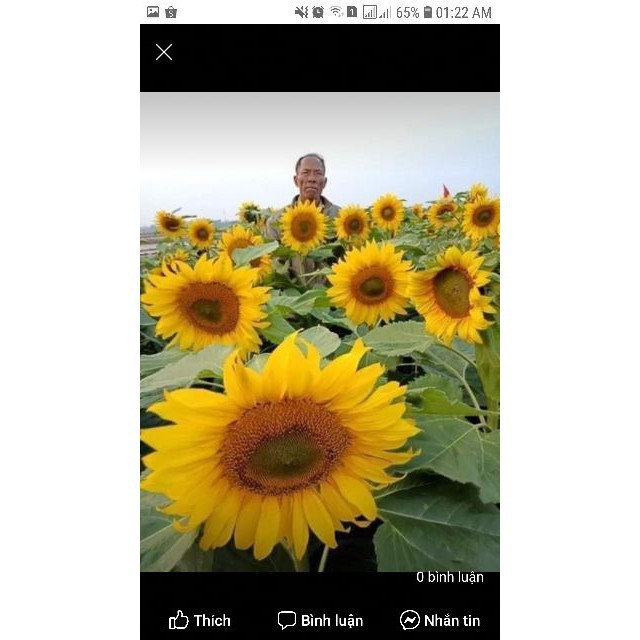This screenshot has width=640, height=640.
Task: Send via Nhắn tin messenger button
Action: [440, 620]
